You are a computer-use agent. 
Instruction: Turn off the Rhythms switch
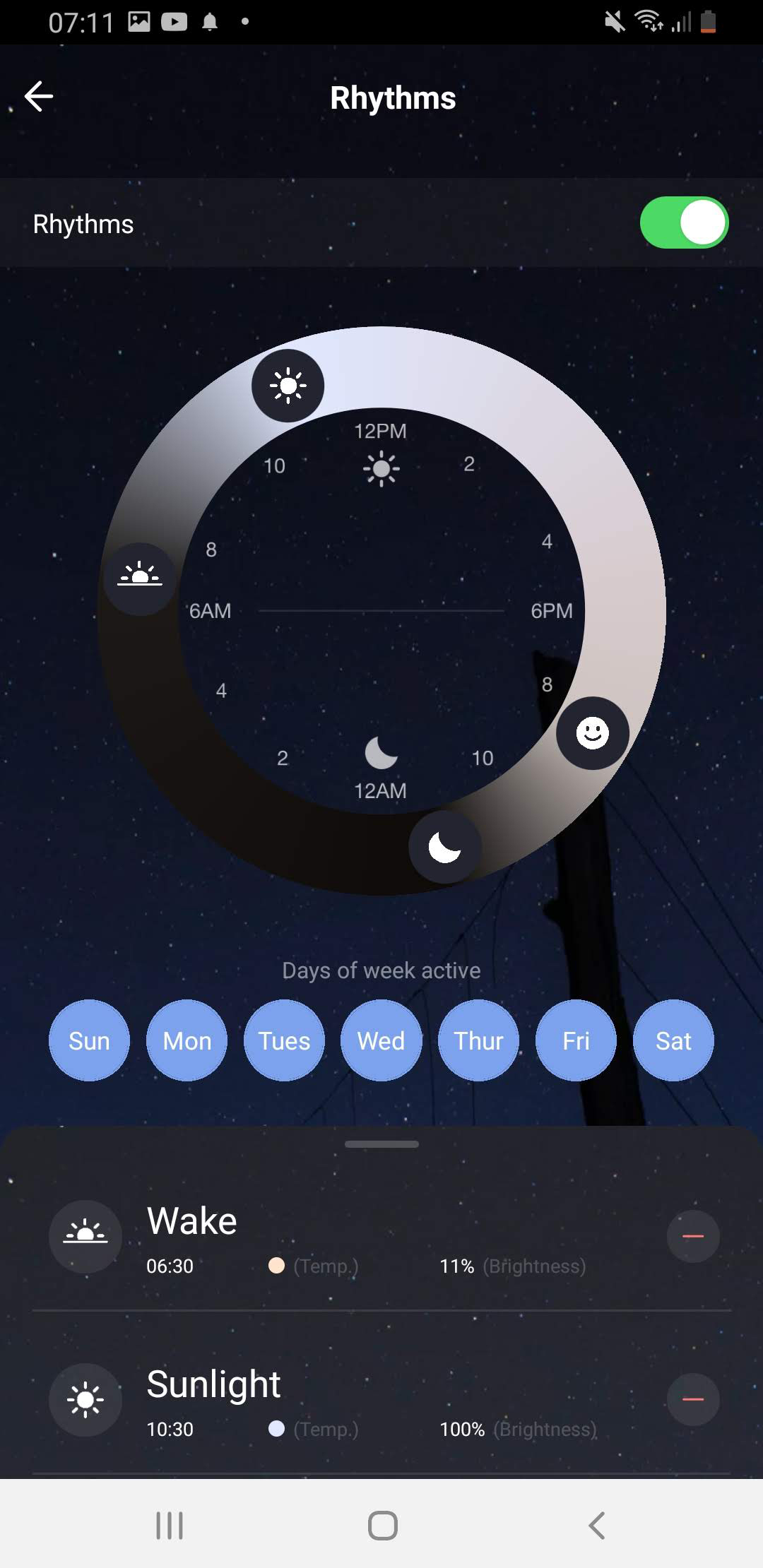[683, 223]
